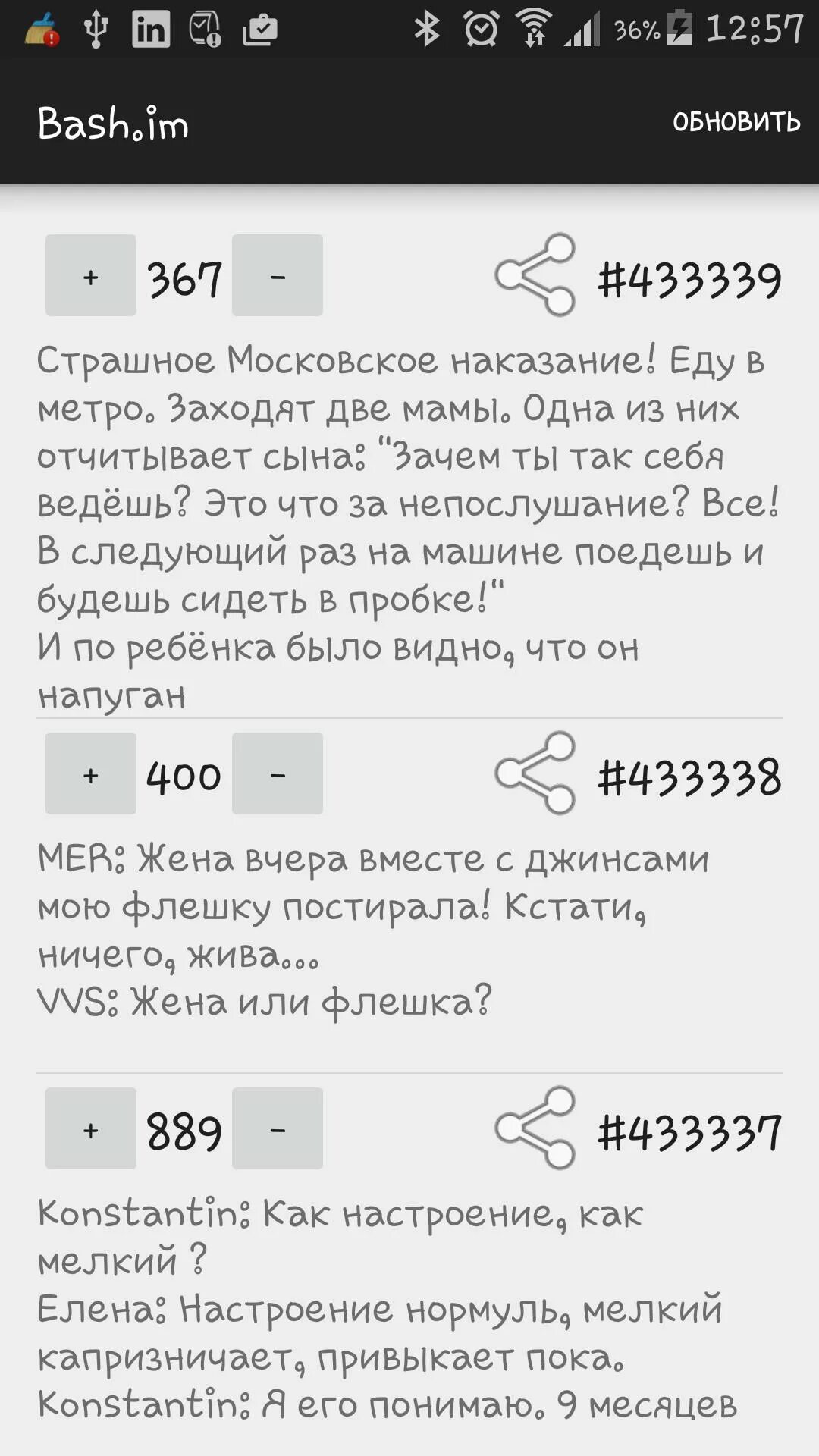Screen dimensions: 819x1456
Task: Share quote #433337
Action: 535,1128
